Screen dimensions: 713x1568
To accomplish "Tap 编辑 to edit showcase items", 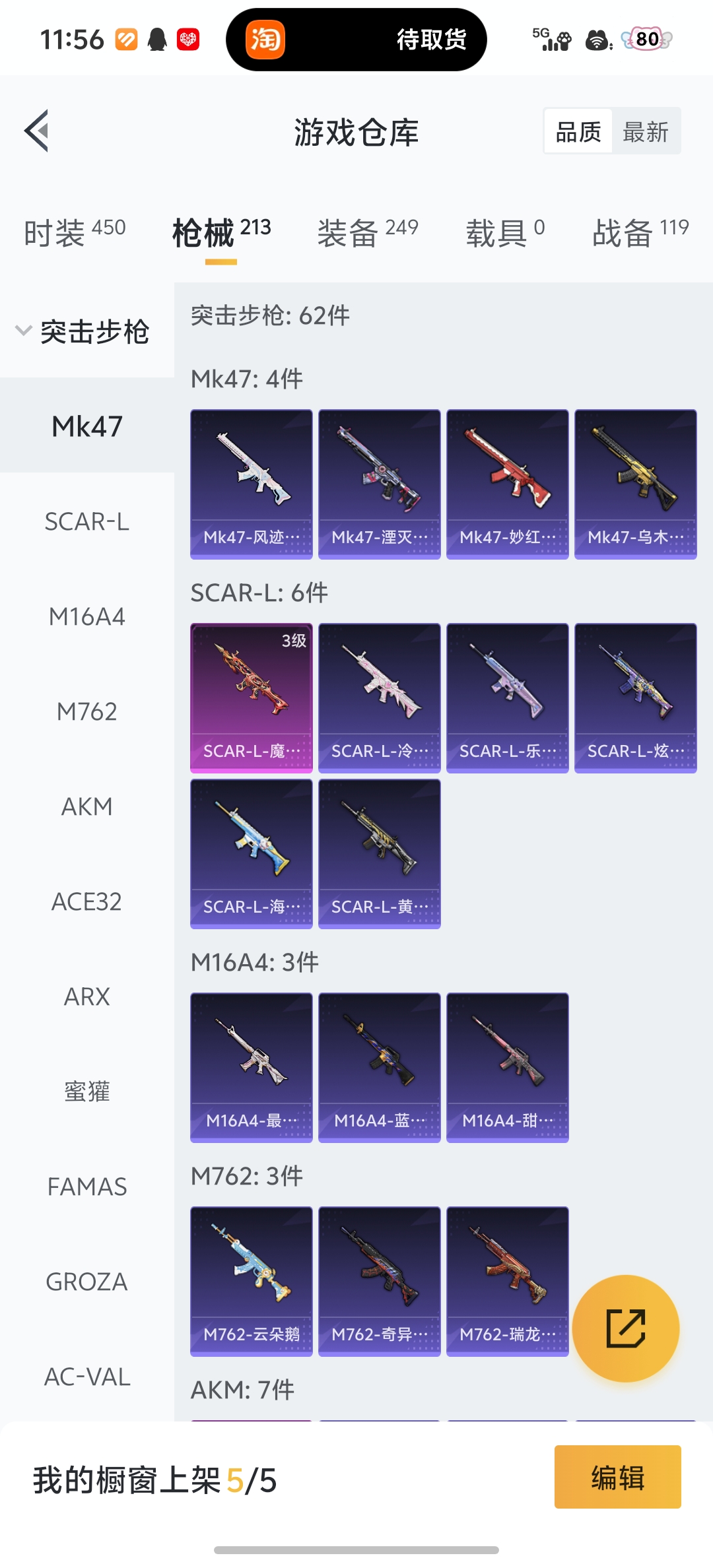I will coord(617,1477).
